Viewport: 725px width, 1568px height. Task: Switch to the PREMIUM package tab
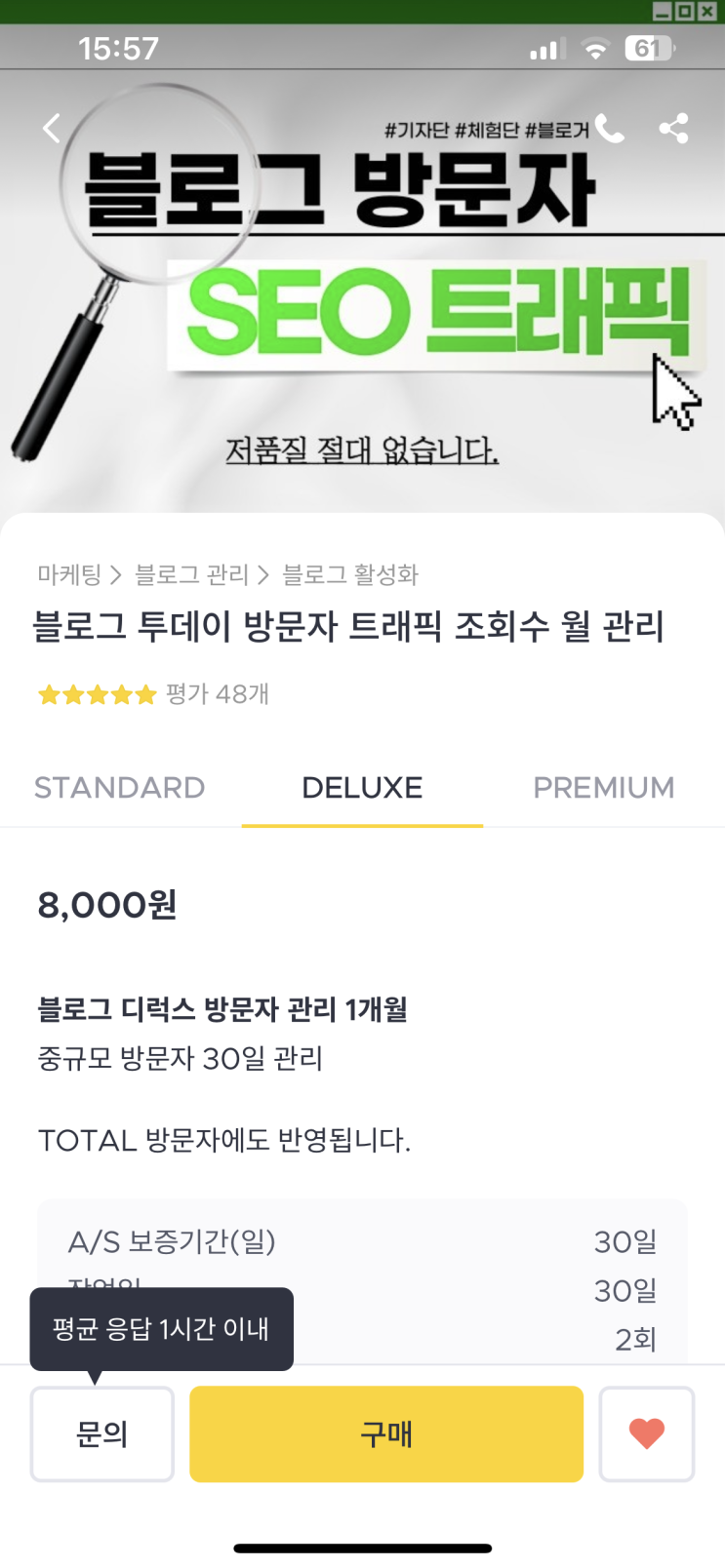[604, 787]
